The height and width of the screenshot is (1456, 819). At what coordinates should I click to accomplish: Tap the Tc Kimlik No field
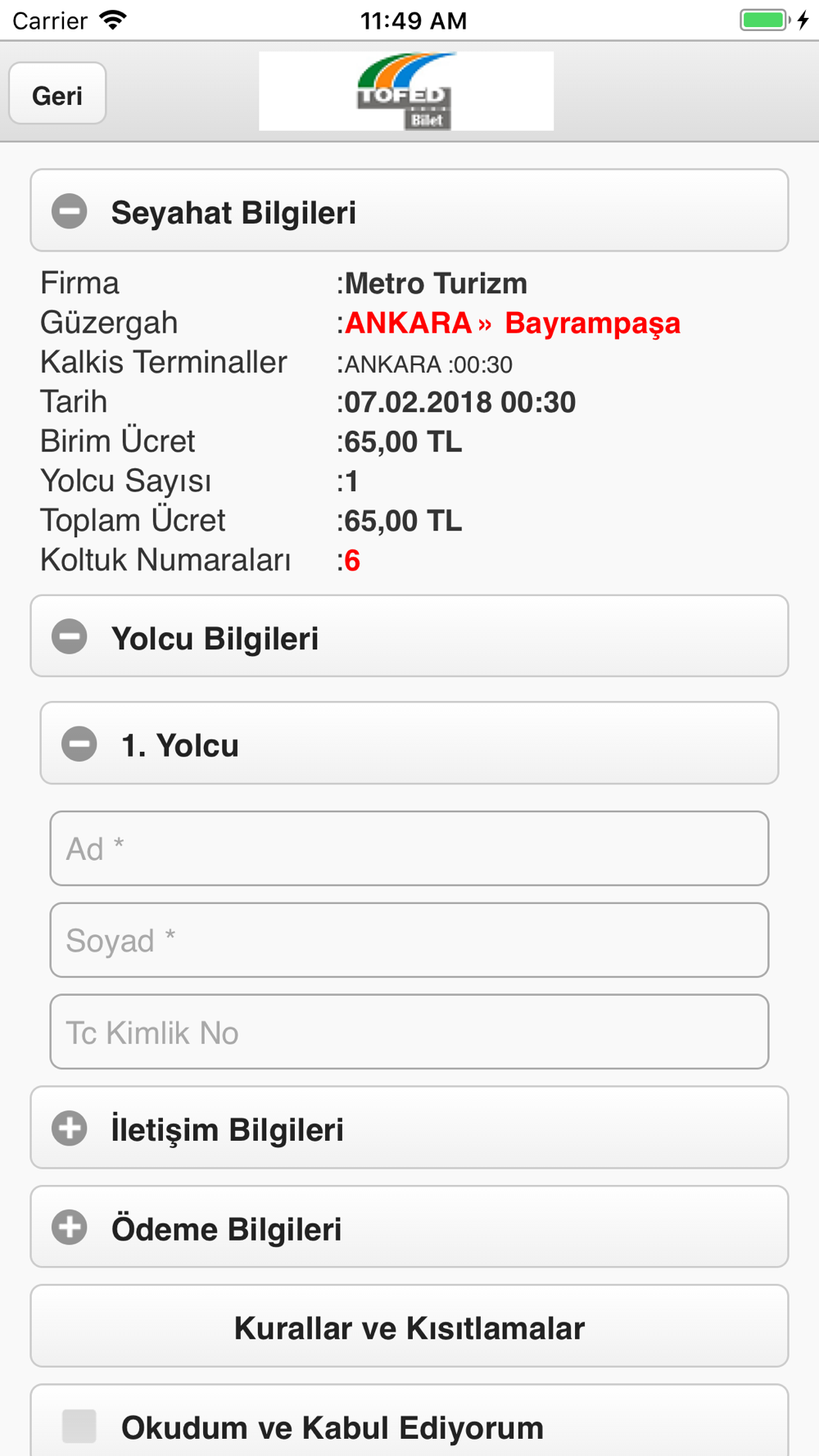[x=409, y=1032]
